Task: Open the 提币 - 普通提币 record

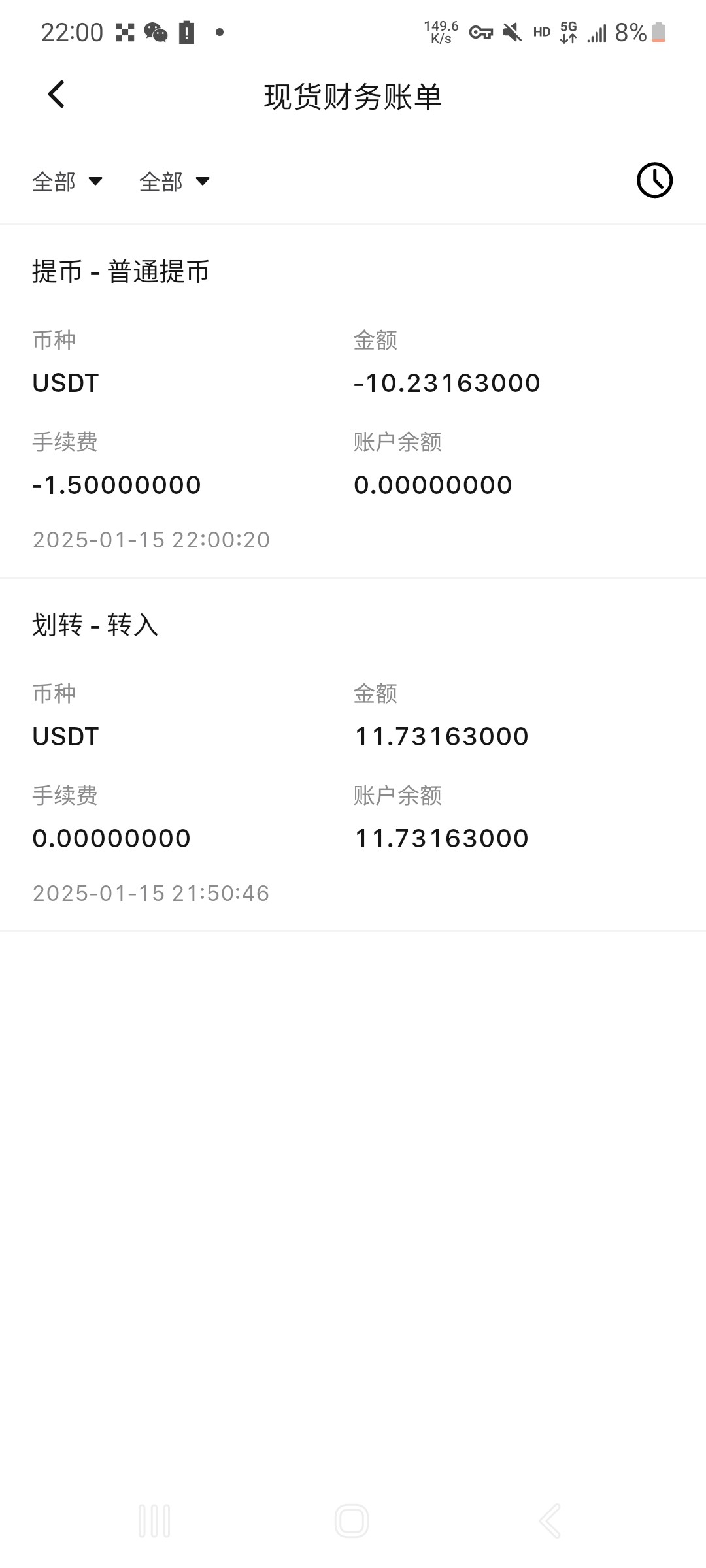Action: [x=353, y=401]
